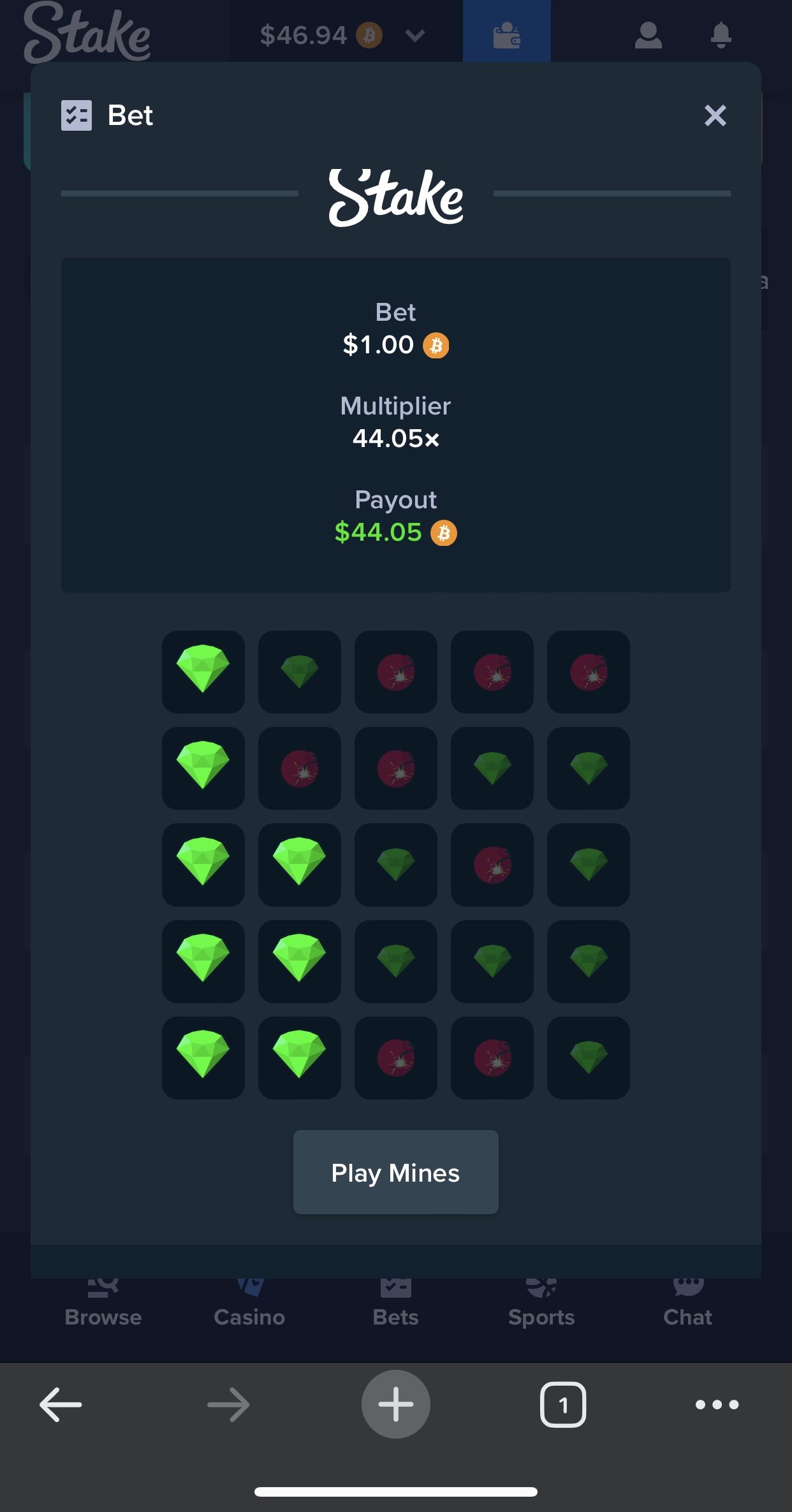
Task: Open the Sports tab
Action: point(541,1305)
